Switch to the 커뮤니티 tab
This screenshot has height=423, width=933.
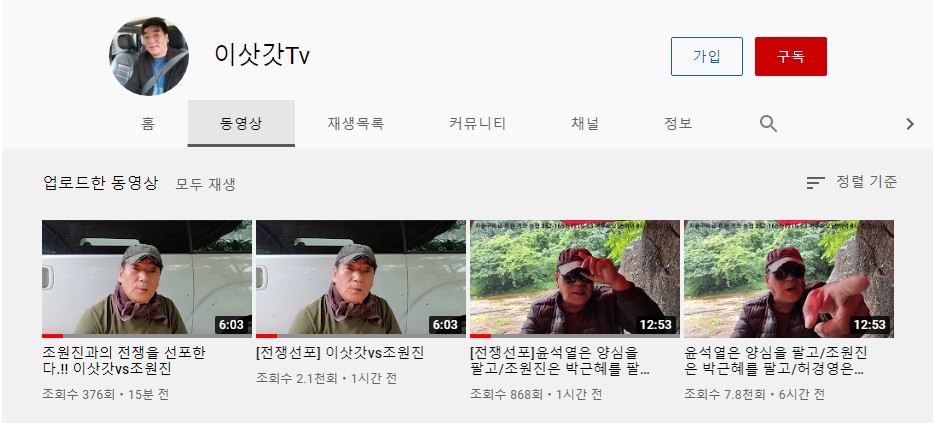477,124
